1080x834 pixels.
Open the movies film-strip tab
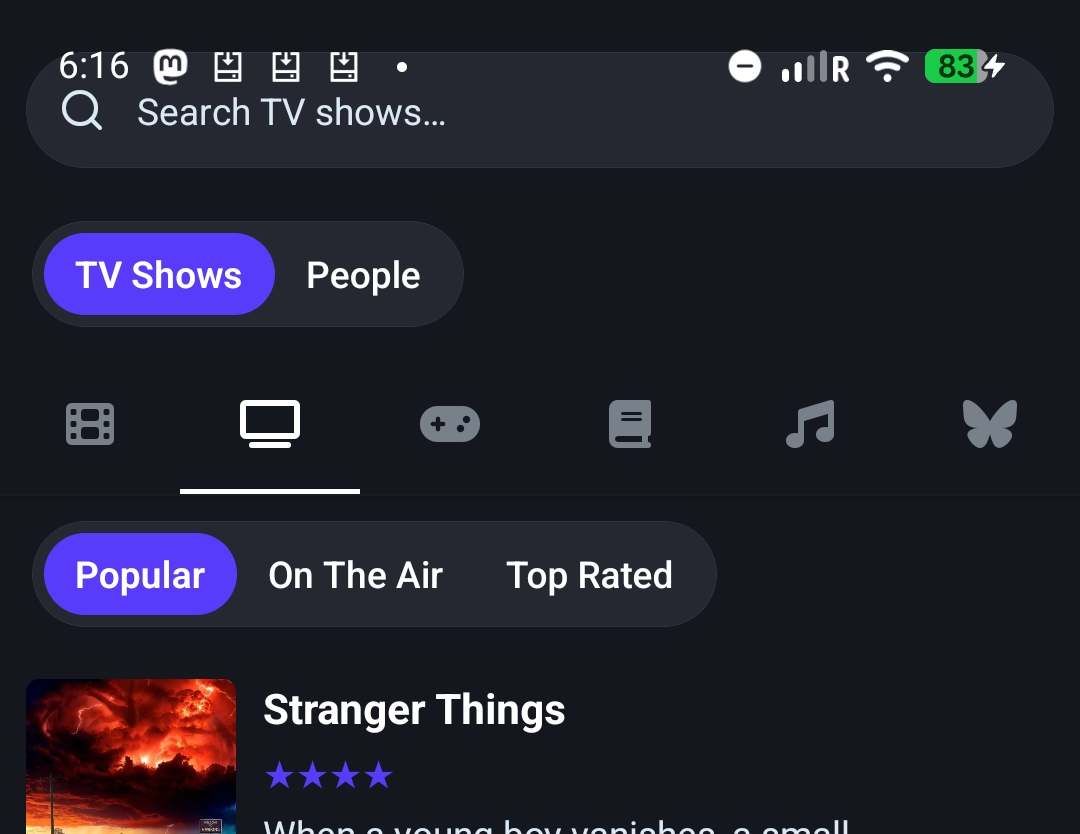click(90, 424)
